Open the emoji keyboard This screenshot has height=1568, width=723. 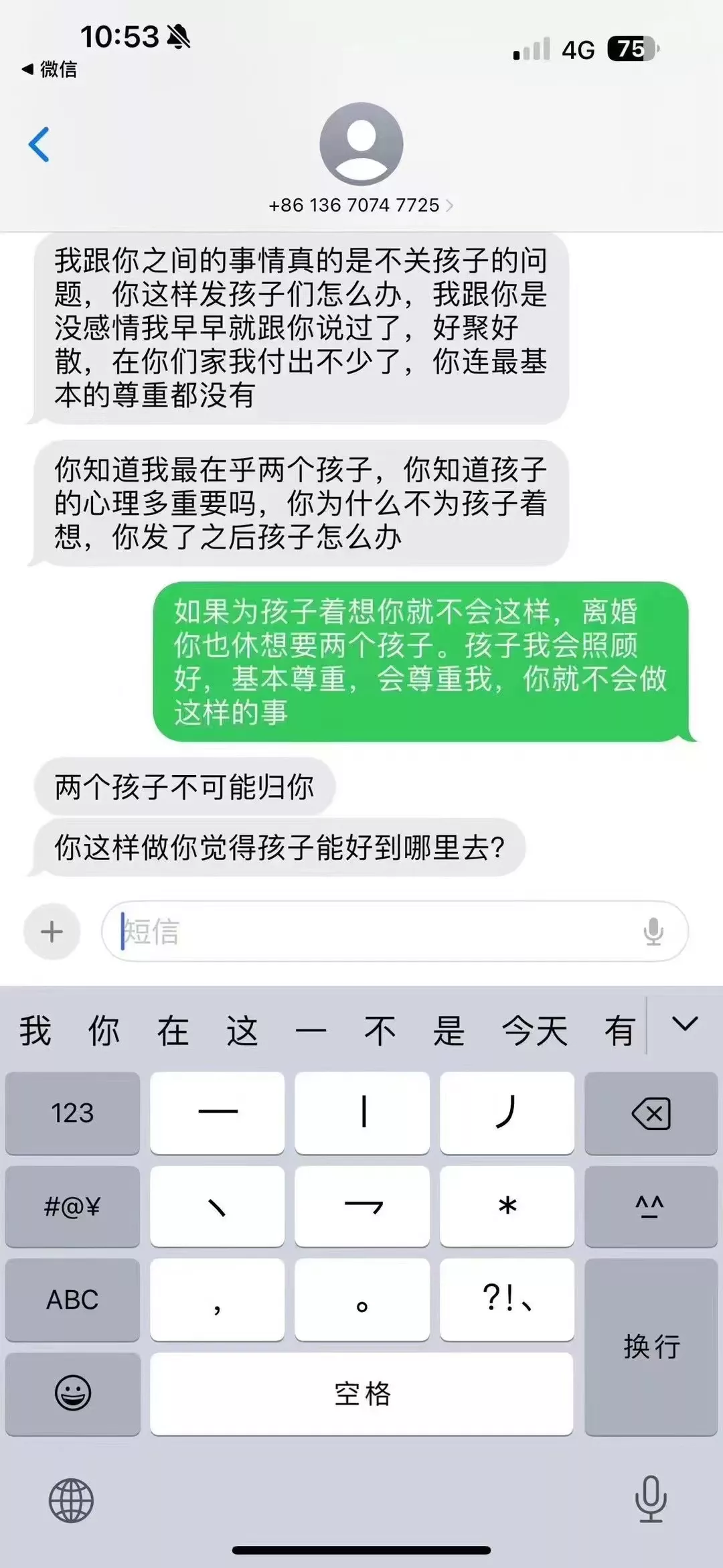coord(72,1393)
